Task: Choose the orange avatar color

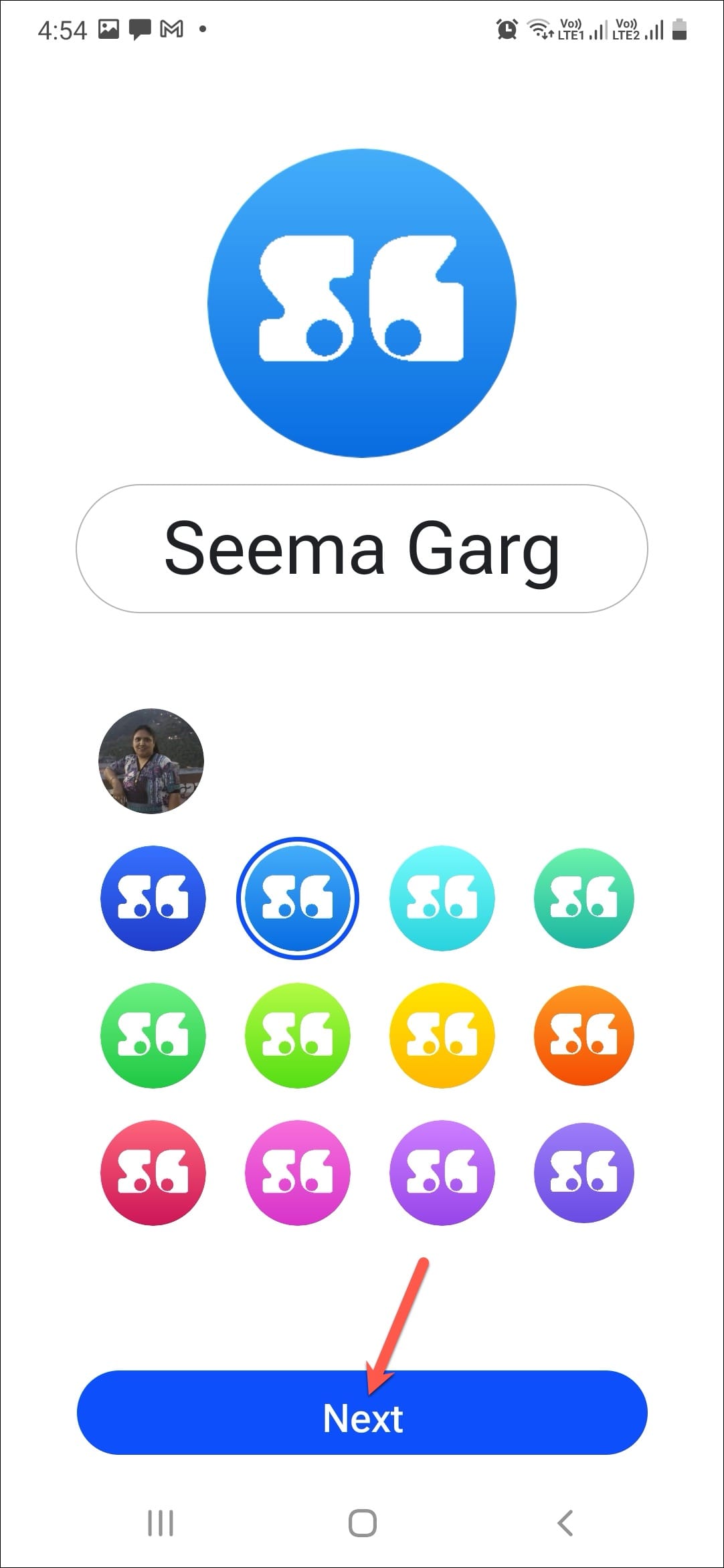Action: point(583,1036)
